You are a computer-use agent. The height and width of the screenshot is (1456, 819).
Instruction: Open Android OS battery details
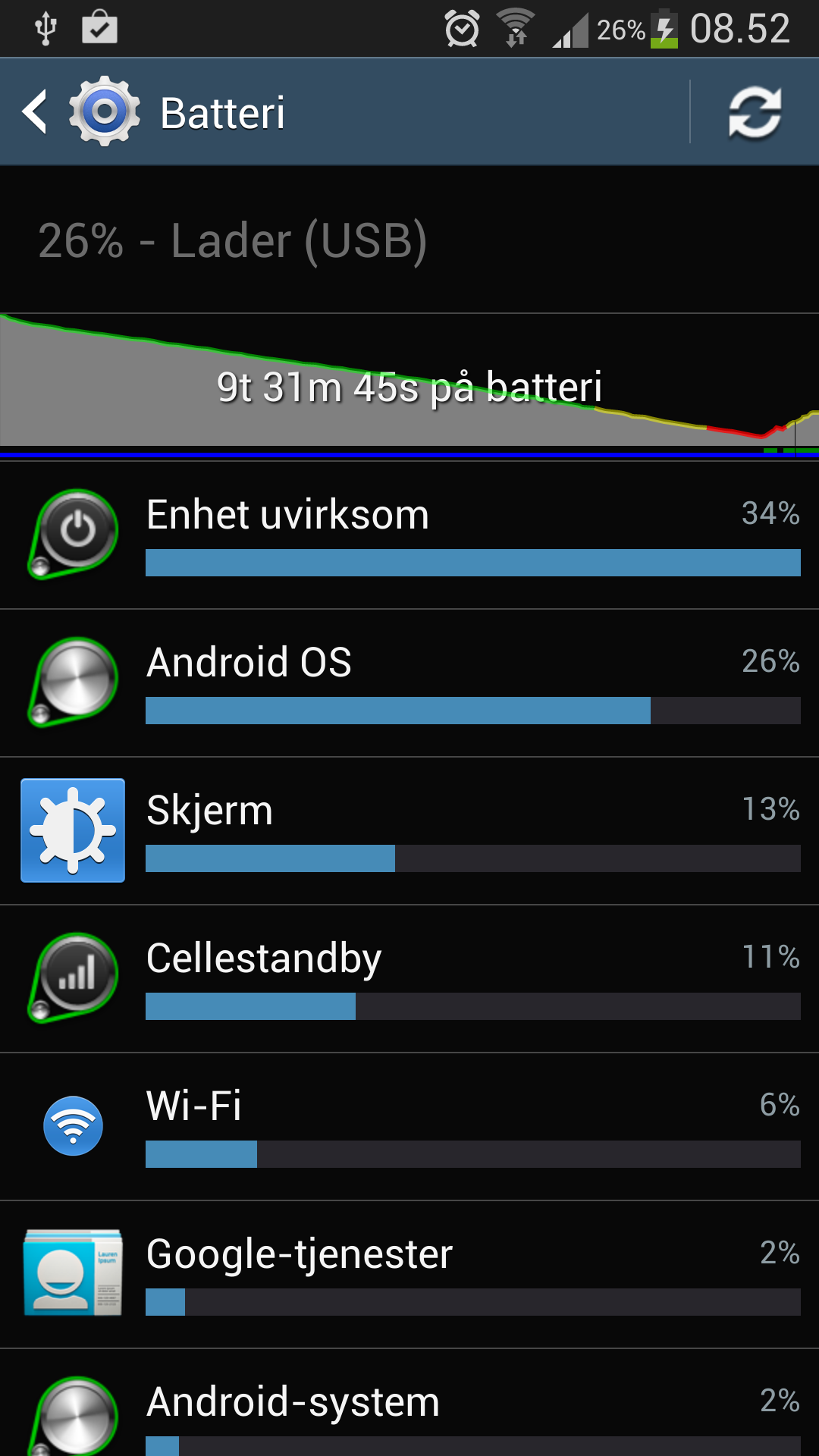pyautogui.click(x=409, y=683)
